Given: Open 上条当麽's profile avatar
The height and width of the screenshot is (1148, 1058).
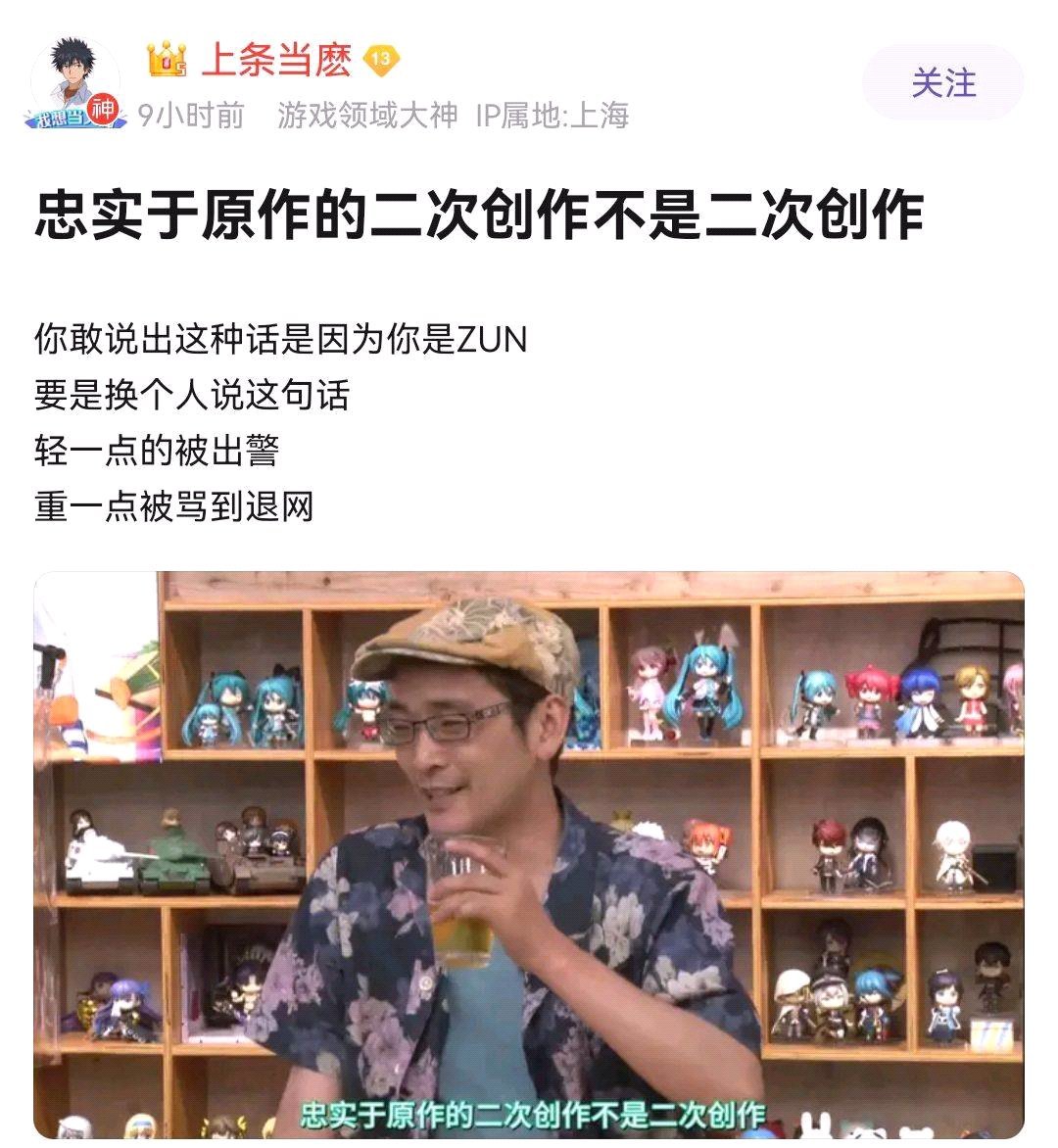Looking at the screenshot, I should (75, 84).
